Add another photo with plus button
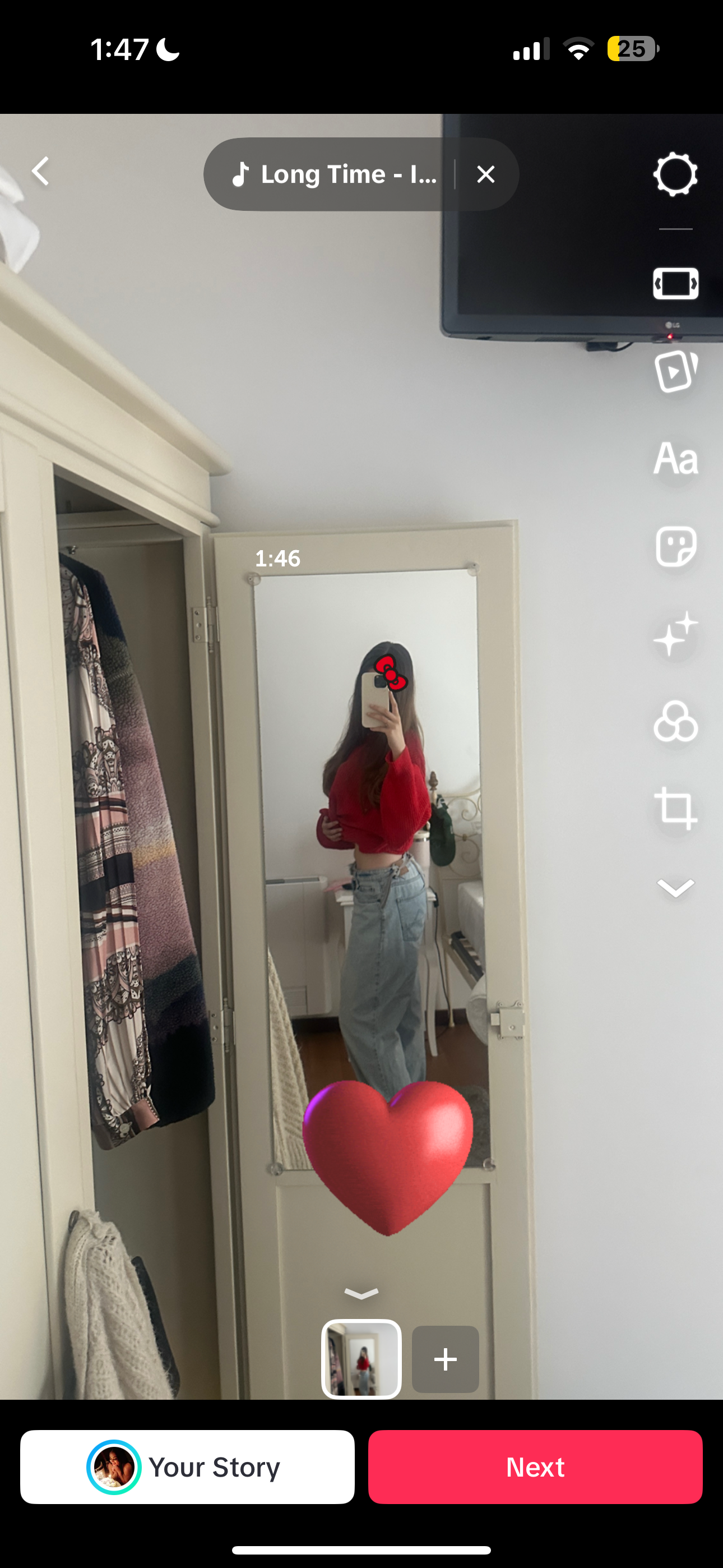 pos(445,1359)
